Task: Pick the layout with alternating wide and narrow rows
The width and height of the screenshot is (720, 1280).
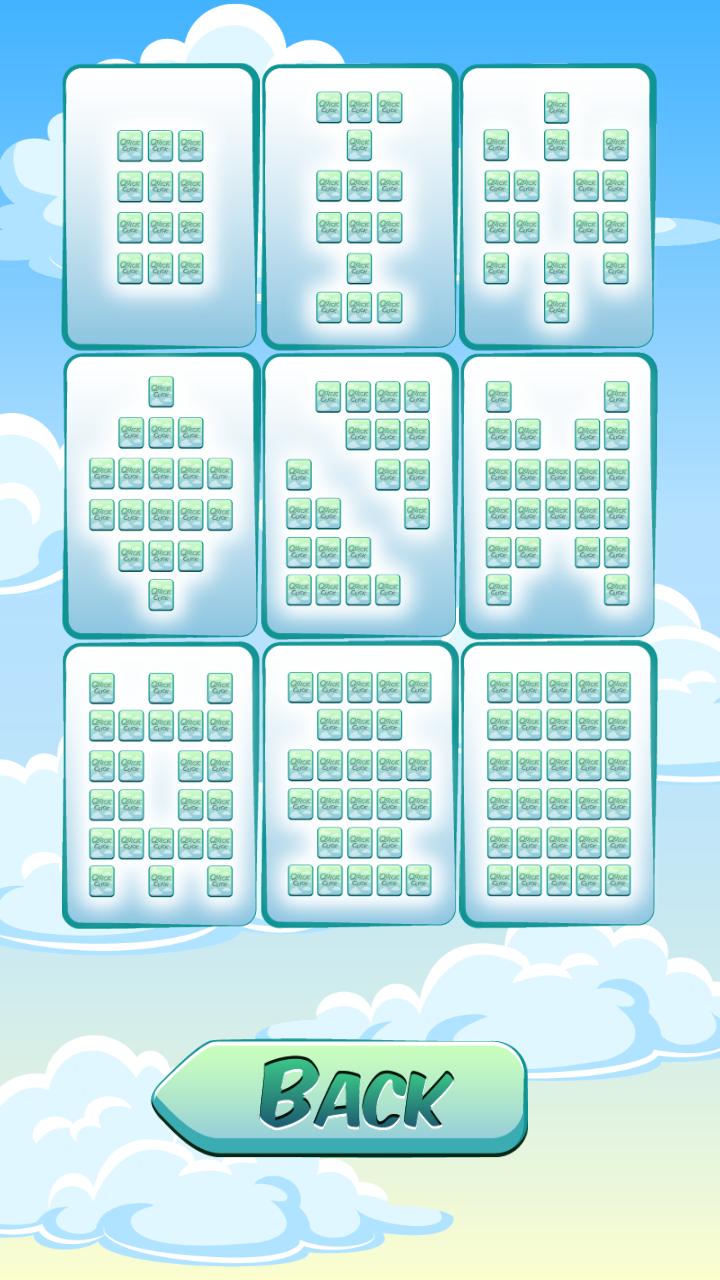Action: tap(359, 783)
